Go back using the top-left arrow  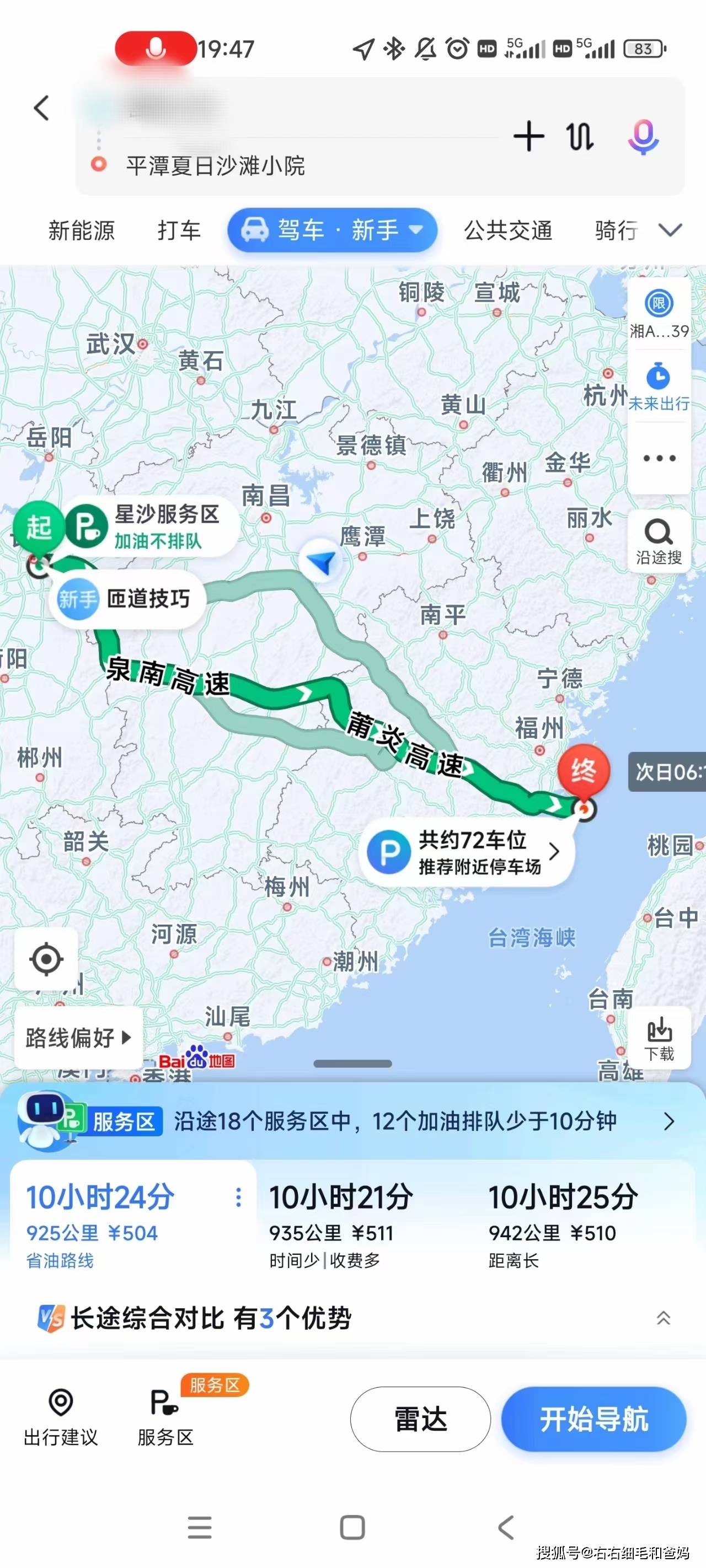point(41,109)
